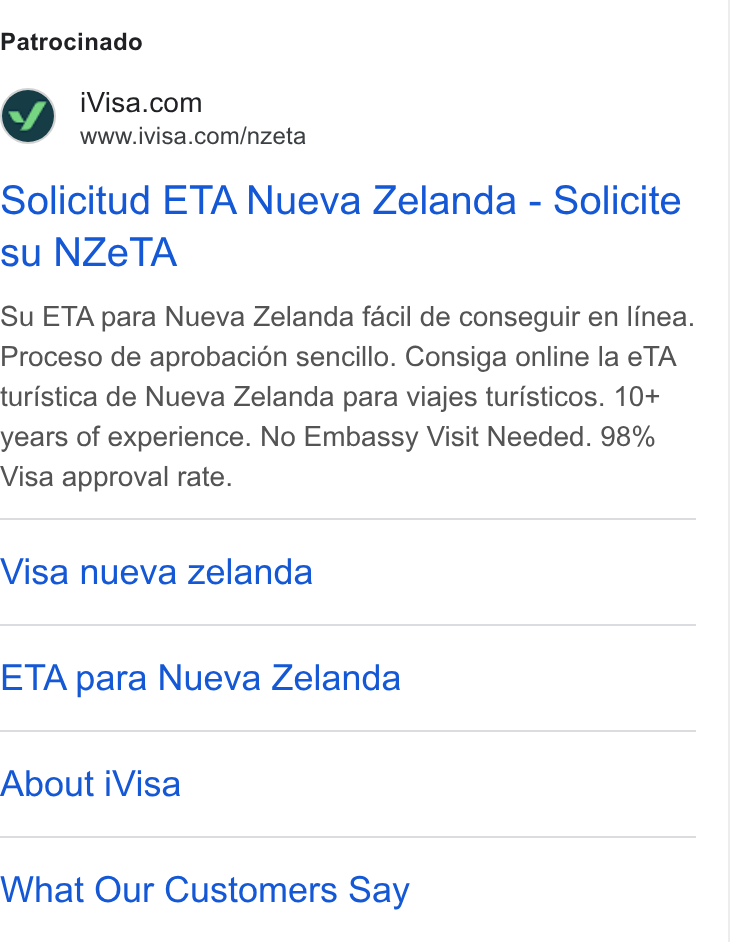This screenshot has width=730, height=942.
Task: Open the Solicitud ETA Nueva Zelanda ad headline
Action: [x=341, y=226]
